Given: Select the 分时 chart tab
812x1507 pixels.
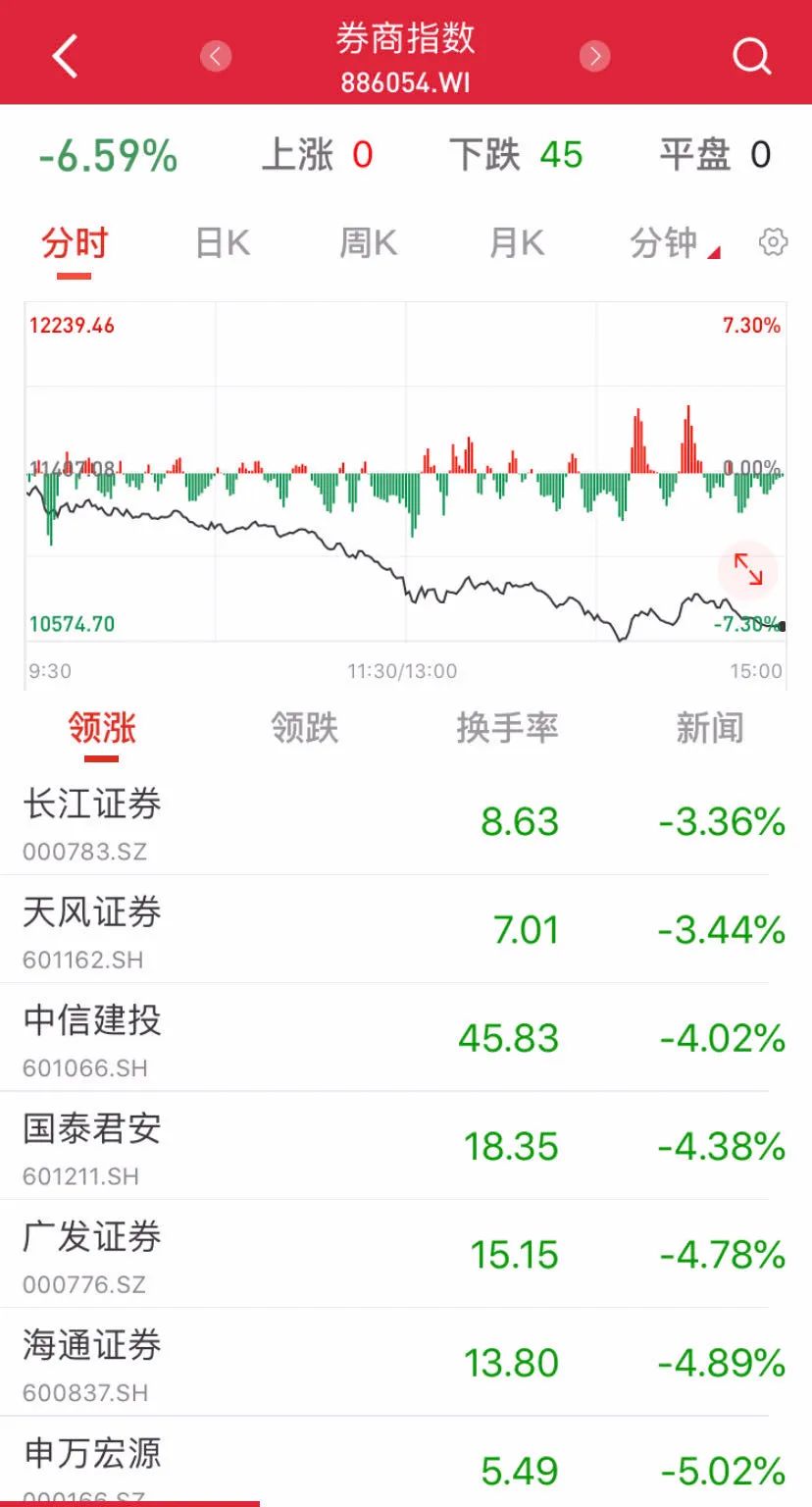Looking at the screenshot, I should click(x=75, y=243).
